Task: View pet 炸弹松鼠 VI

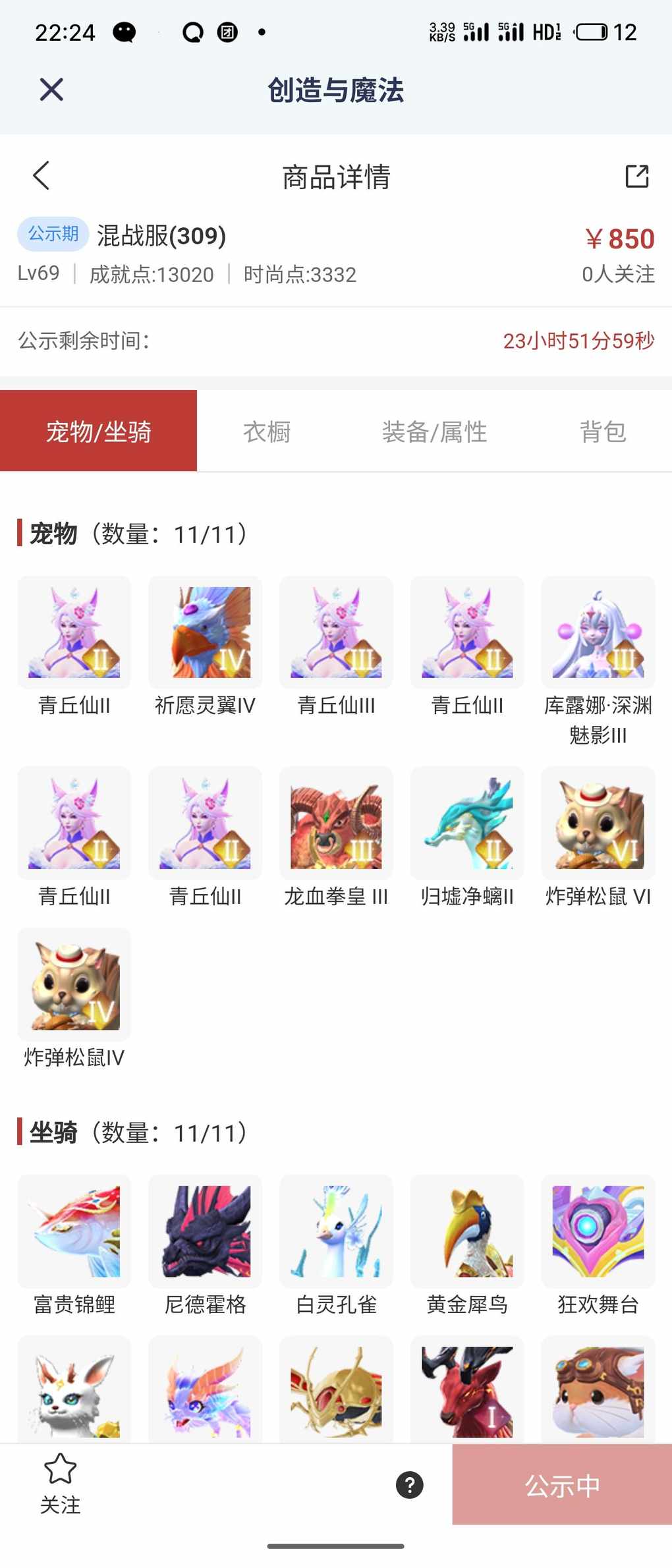Action: pyautogui.click(x=598, y=824)
